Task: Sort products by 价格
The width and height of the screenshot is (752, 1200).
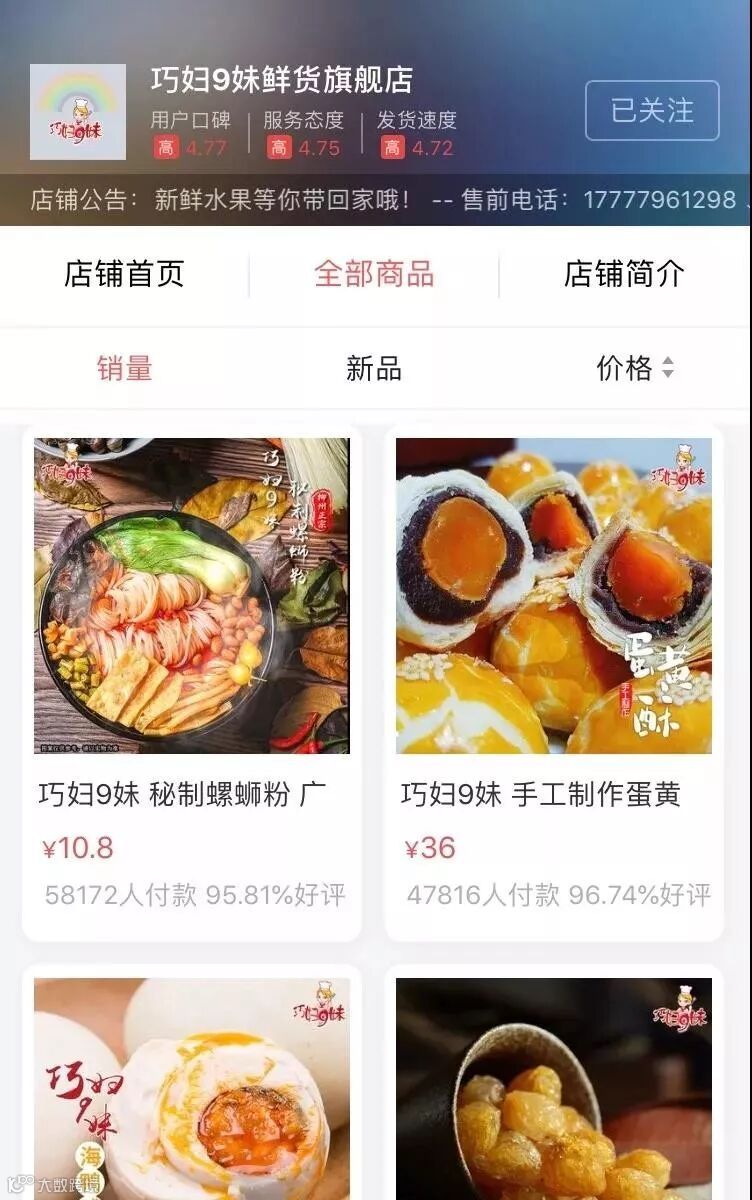Action: (634, 368)
